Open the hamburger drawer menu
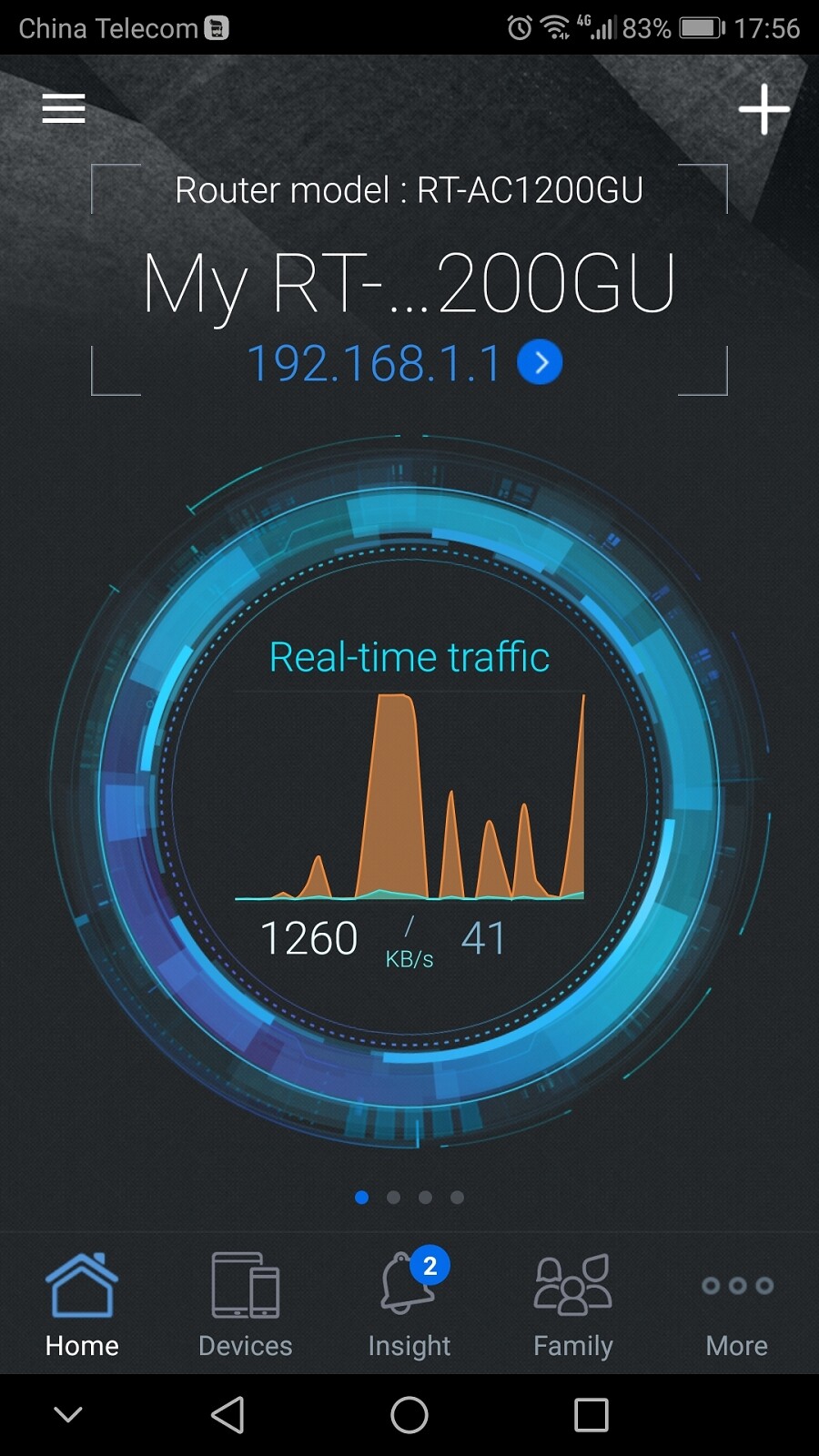 (64, 108)
